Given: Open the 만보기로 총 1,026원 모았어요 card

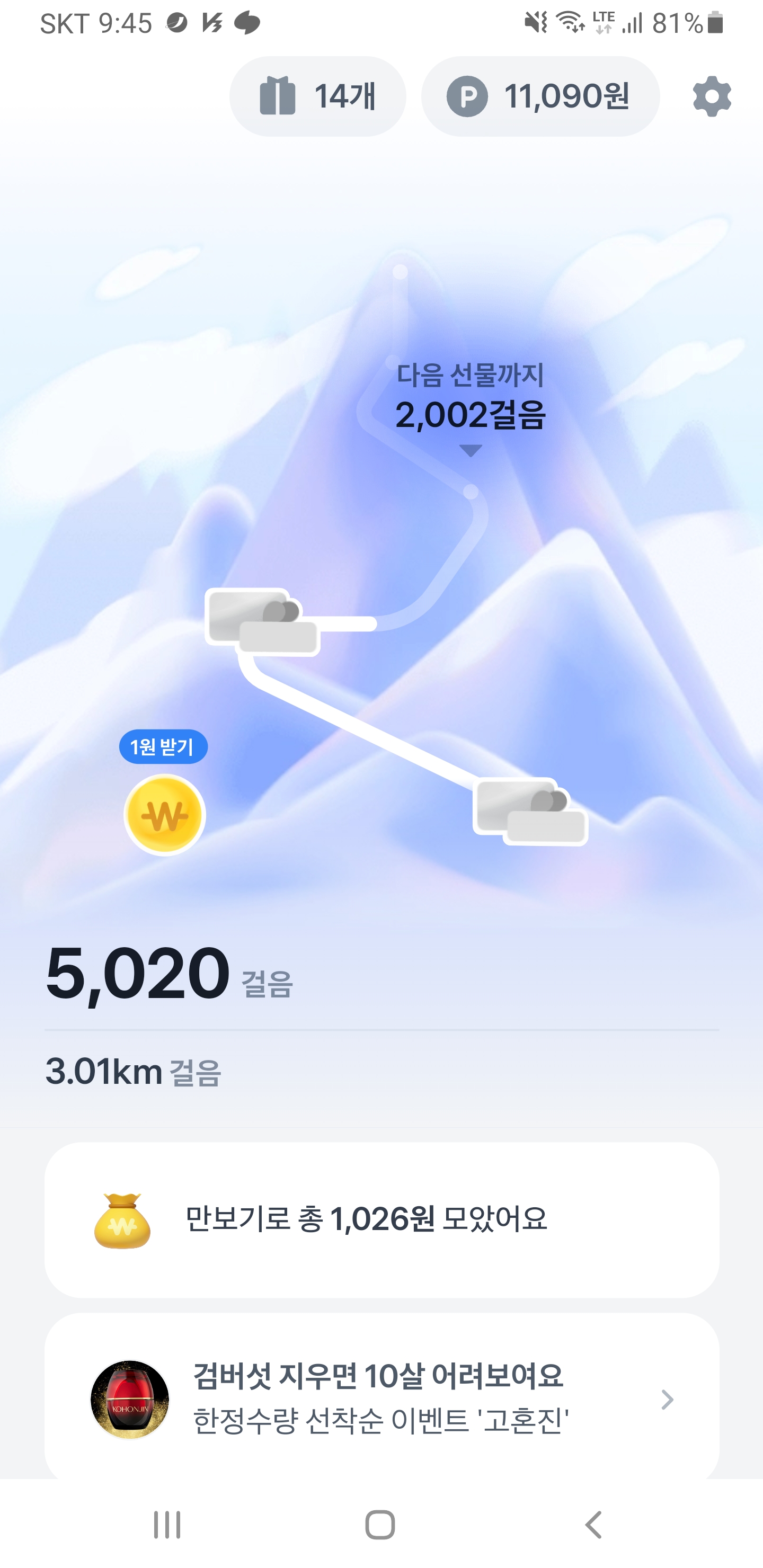Looking at the screenshot, I should pyautogui.click(x=382, y=1220).
